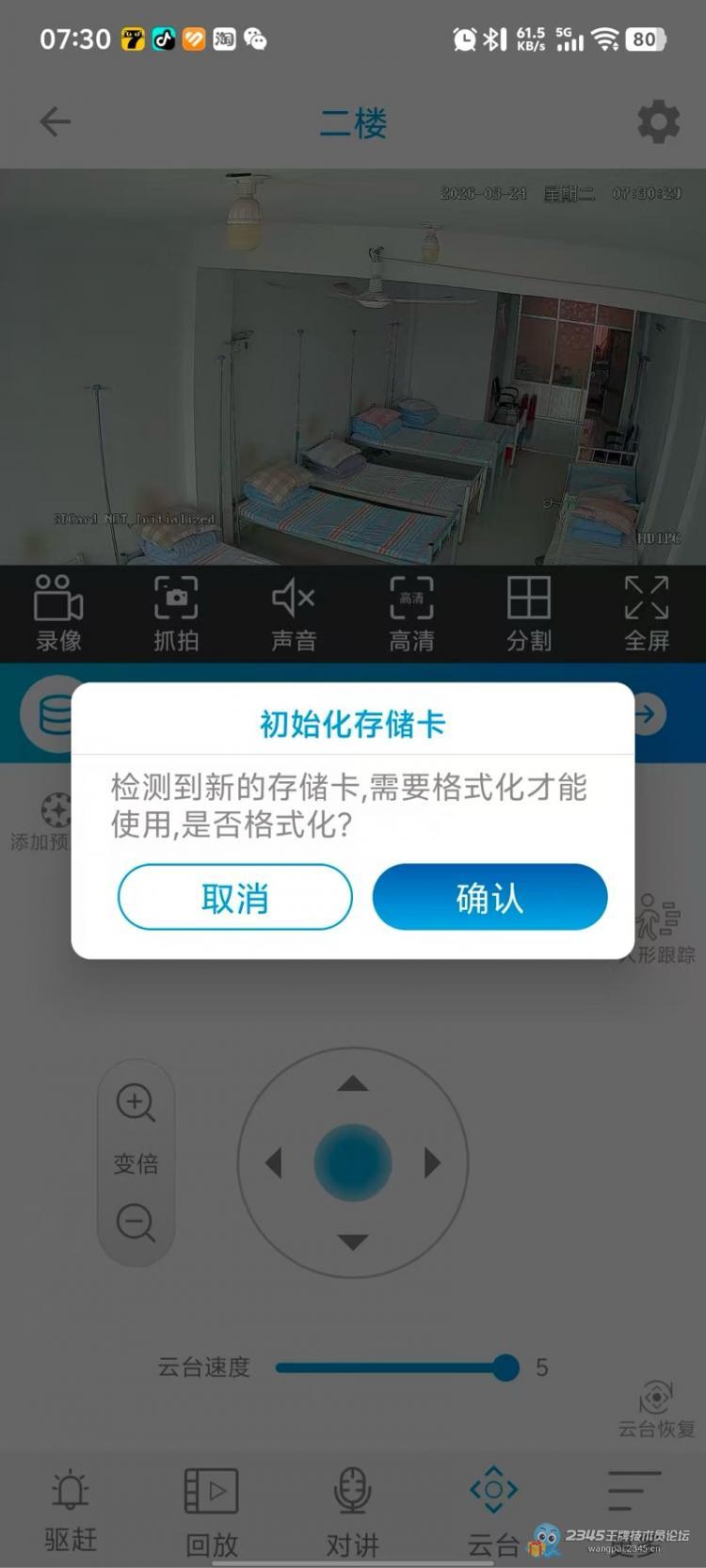Unmute audio with 声音

pyautogui.click(x=294, y=614)
